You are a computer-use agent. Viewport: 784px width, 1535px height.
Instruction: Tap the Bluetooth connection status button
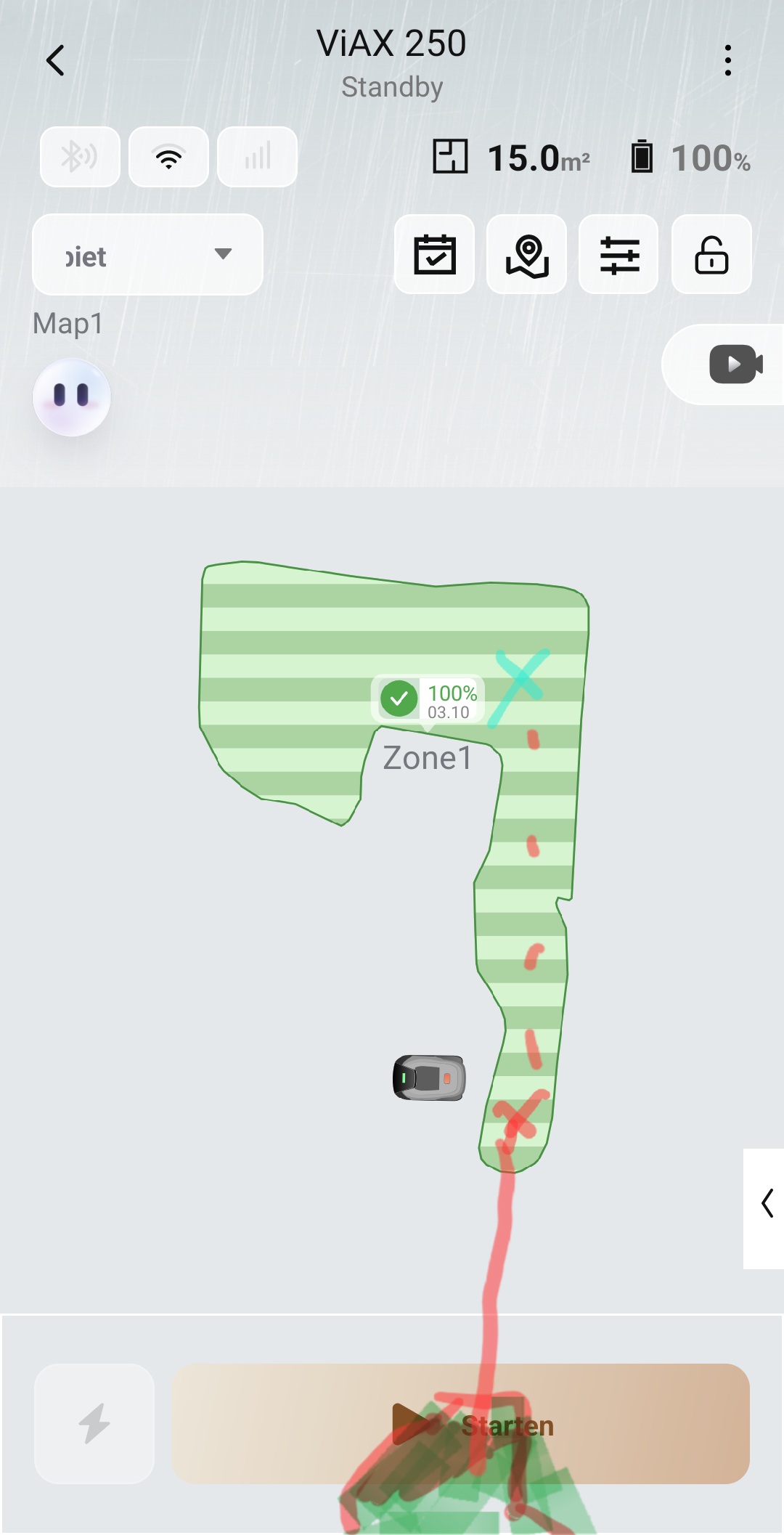[80, 157]
